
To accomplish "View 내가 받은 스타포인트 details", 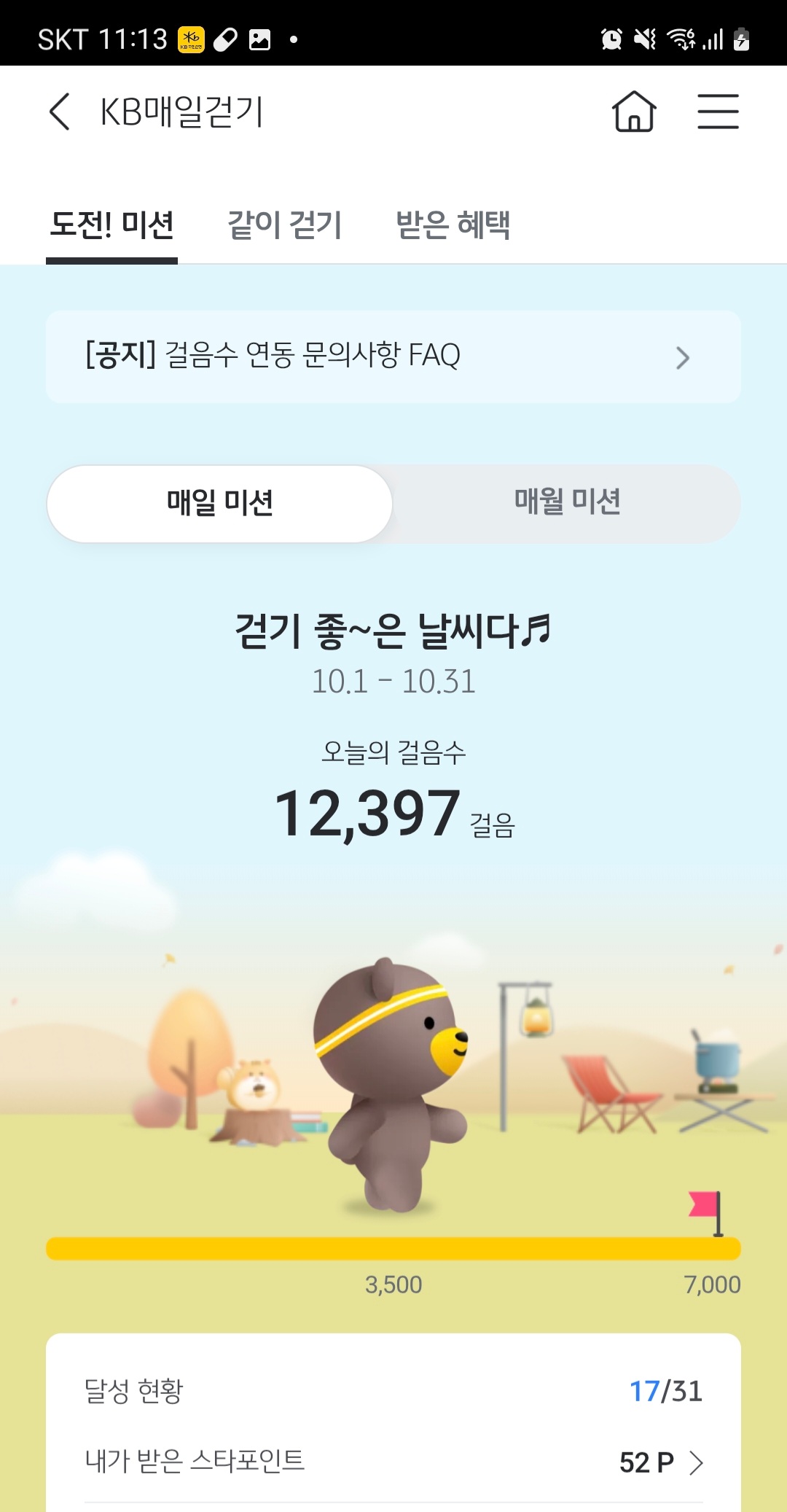I will (660, 1462).
